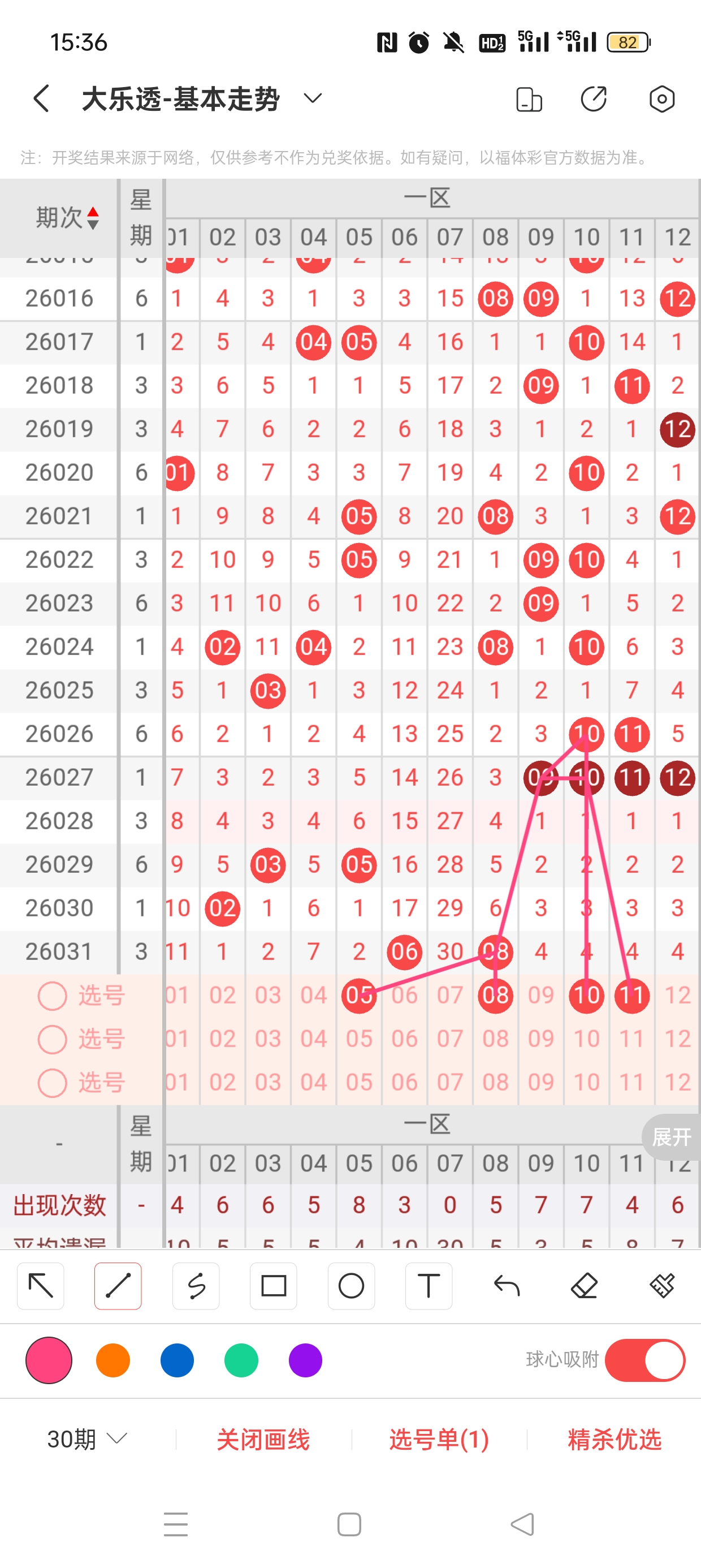Go back from the trend chart
This screenshot has height=1568, width=701.
pos(41,98)
